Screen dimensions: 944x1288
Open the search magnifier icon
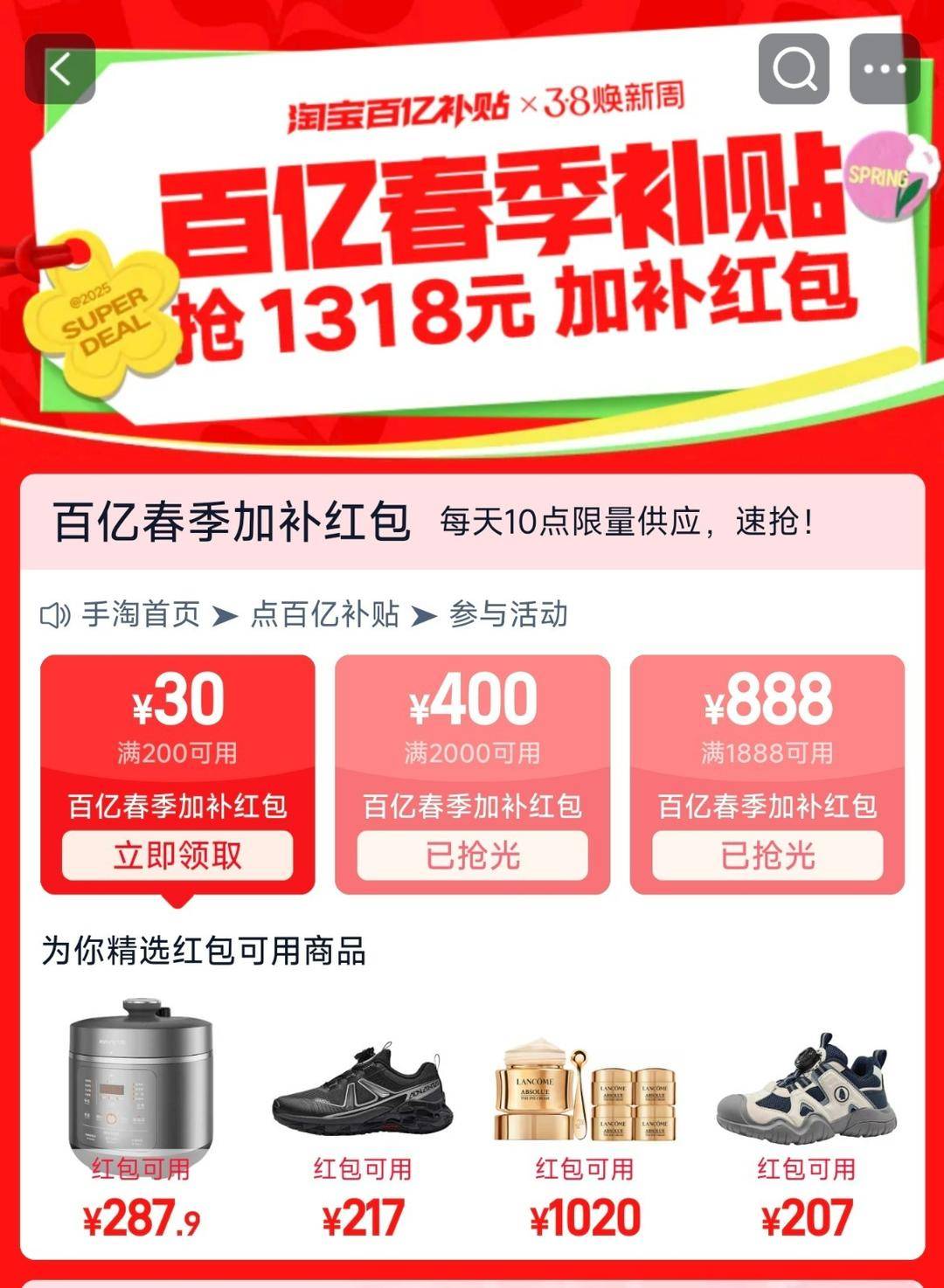[x=793, y=70]
